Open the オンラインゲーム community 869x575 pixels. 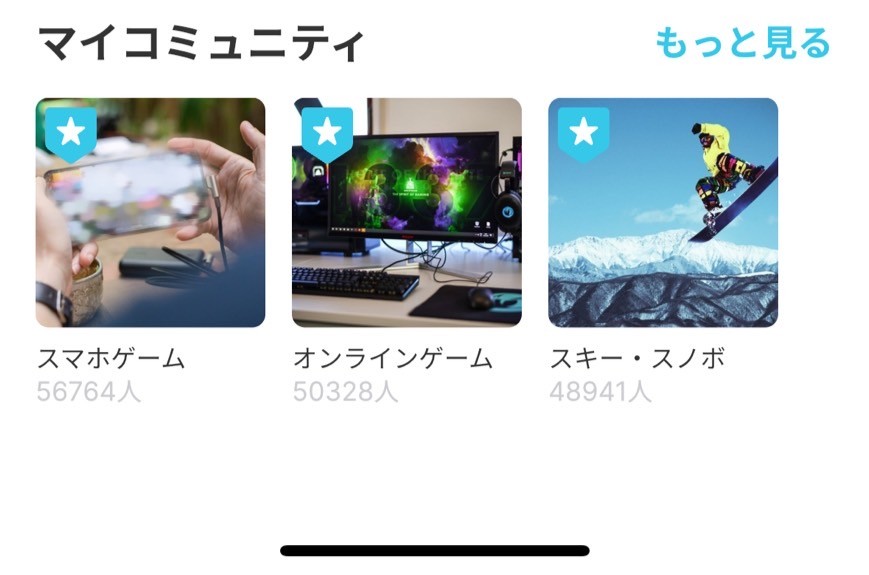(406, 212)
